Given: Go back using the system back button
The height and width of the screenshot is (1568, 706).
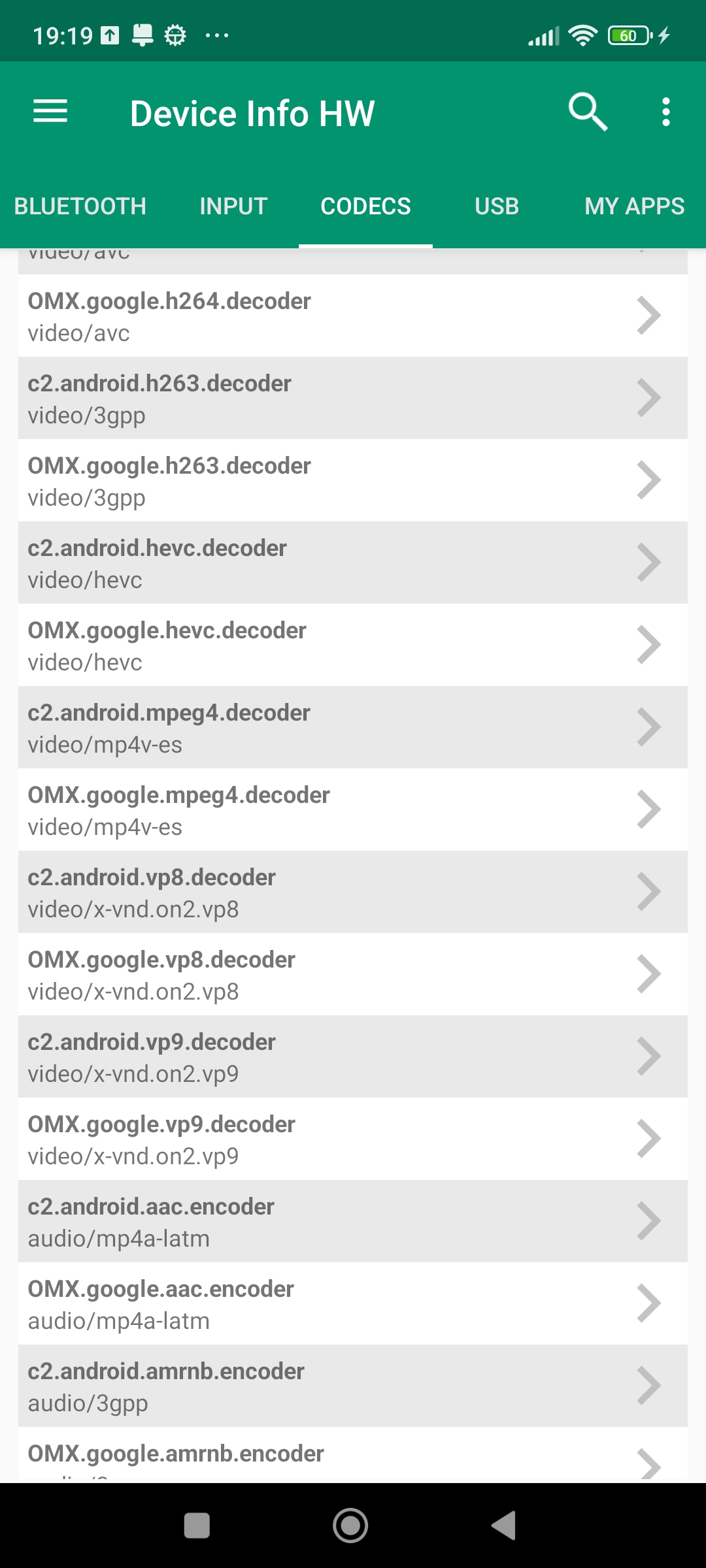Looking at the screenshot, I should pos(504,1526).
